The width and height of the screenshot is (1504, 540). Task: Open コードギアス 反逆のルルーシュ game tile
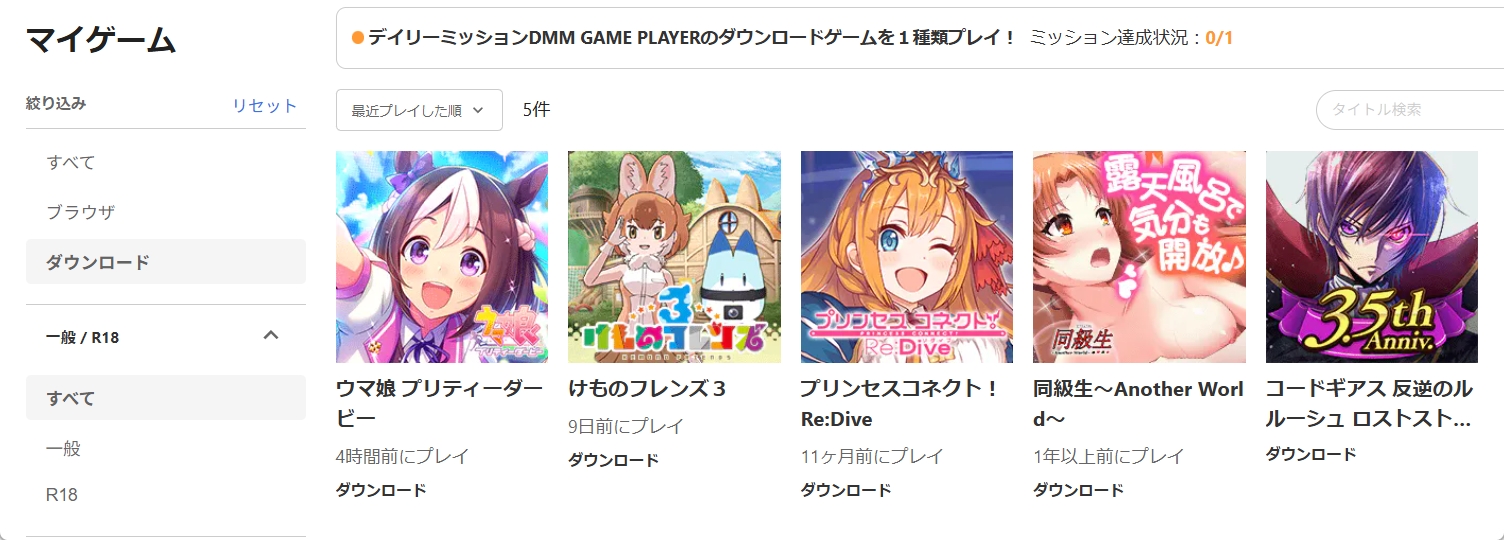(1371, 257)
